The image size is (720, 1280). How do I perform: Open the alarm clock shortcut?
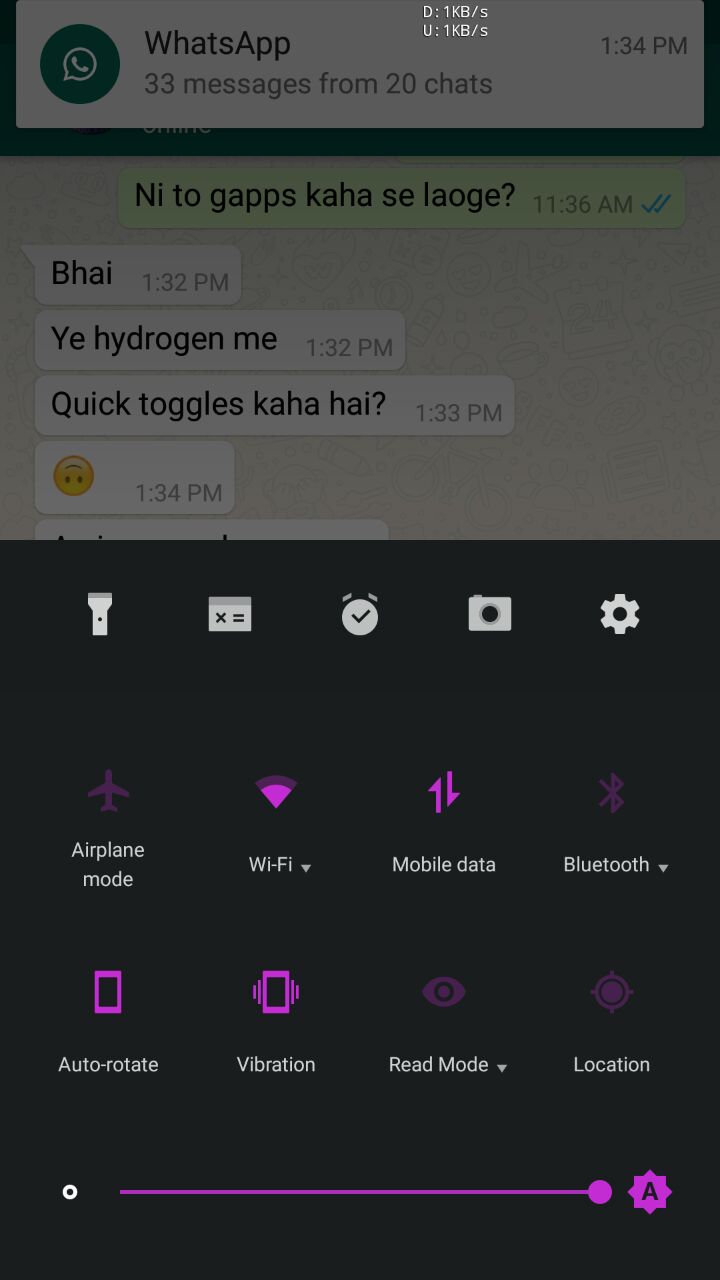(360, 613)
